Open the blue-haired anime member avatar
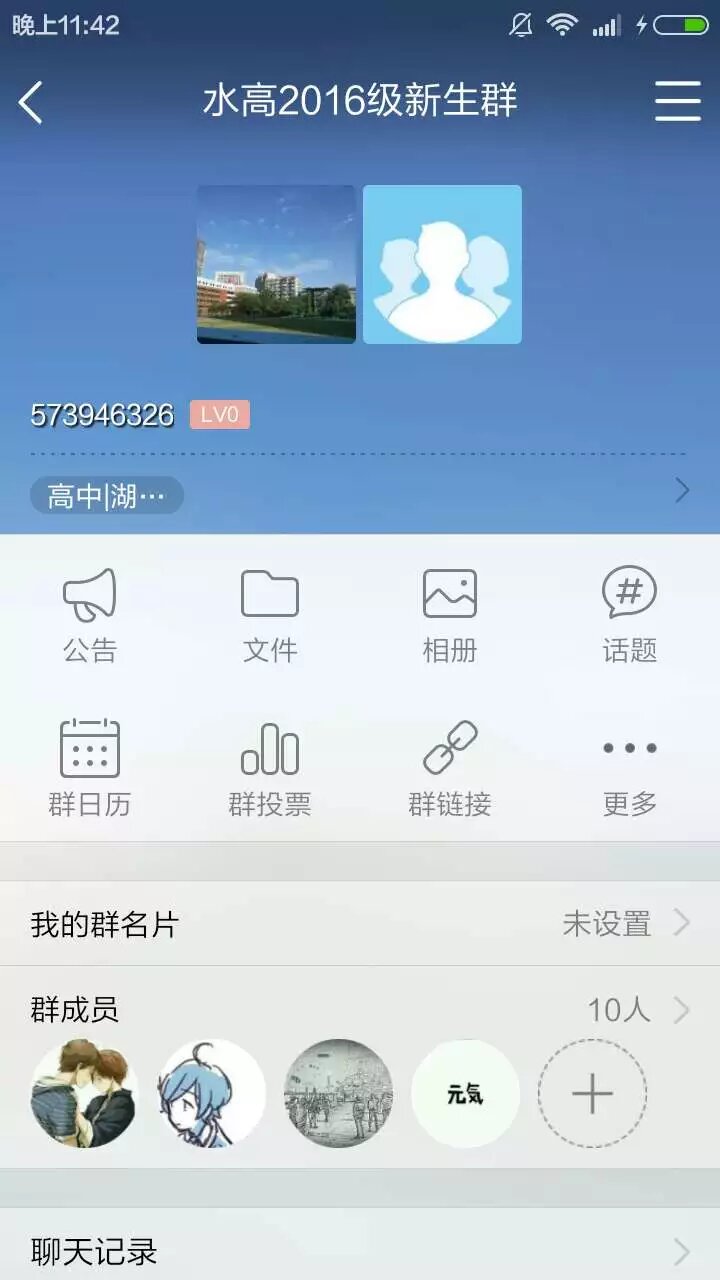The width and height of the screenshot is (720, 1280). [x=211, y=1093]
